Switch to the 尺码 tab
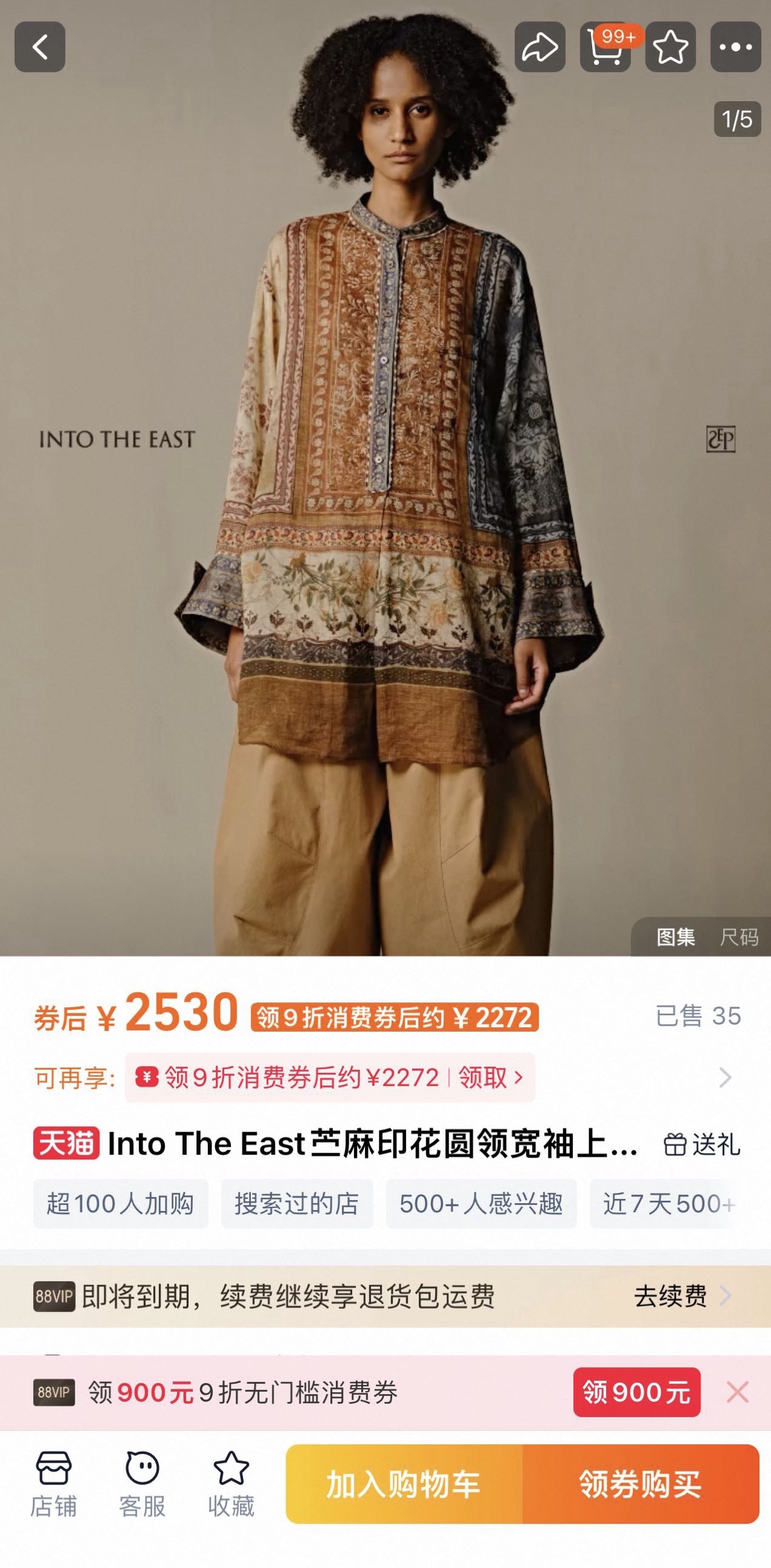The width and height of the screenshot is (771, 1568). point(739,938)
